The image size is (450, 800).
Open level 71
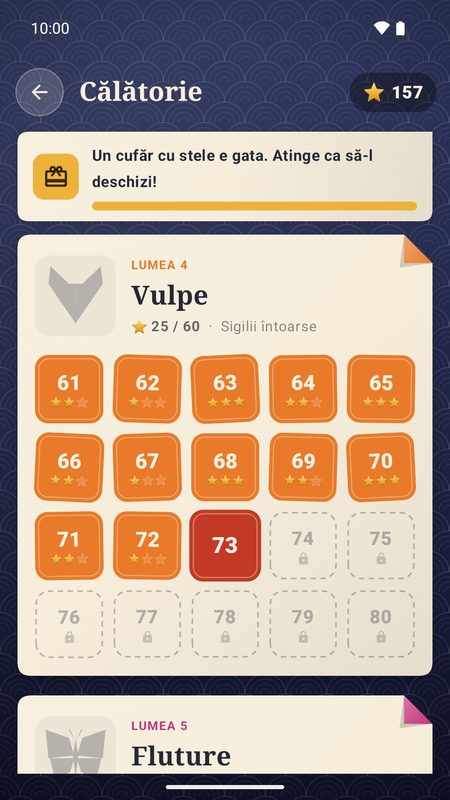[69, 545]
